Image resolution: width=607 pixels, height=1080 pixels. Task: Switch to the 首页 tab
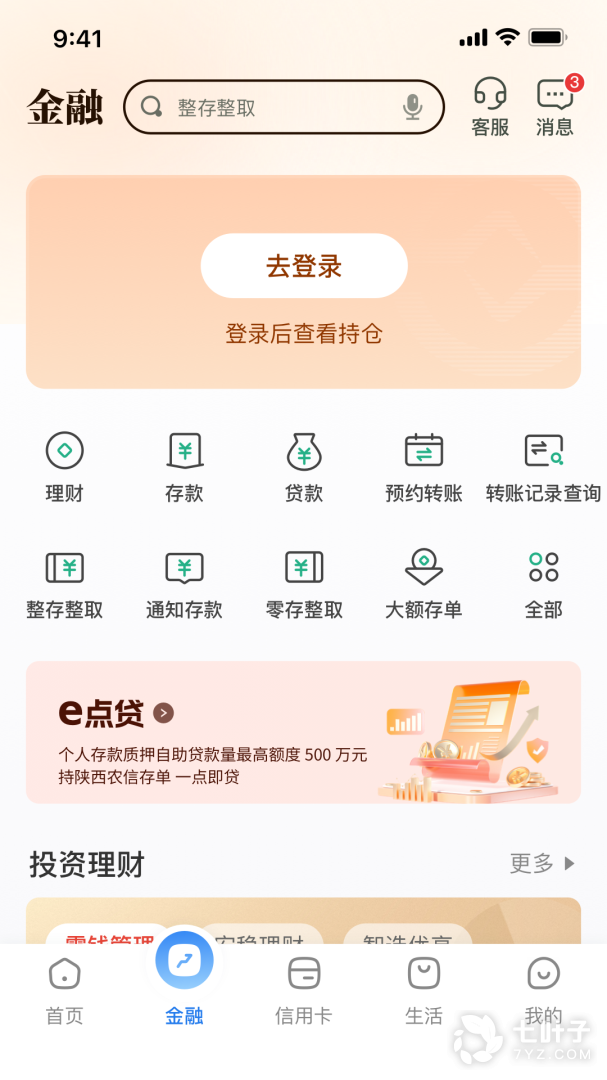[65, 990]
